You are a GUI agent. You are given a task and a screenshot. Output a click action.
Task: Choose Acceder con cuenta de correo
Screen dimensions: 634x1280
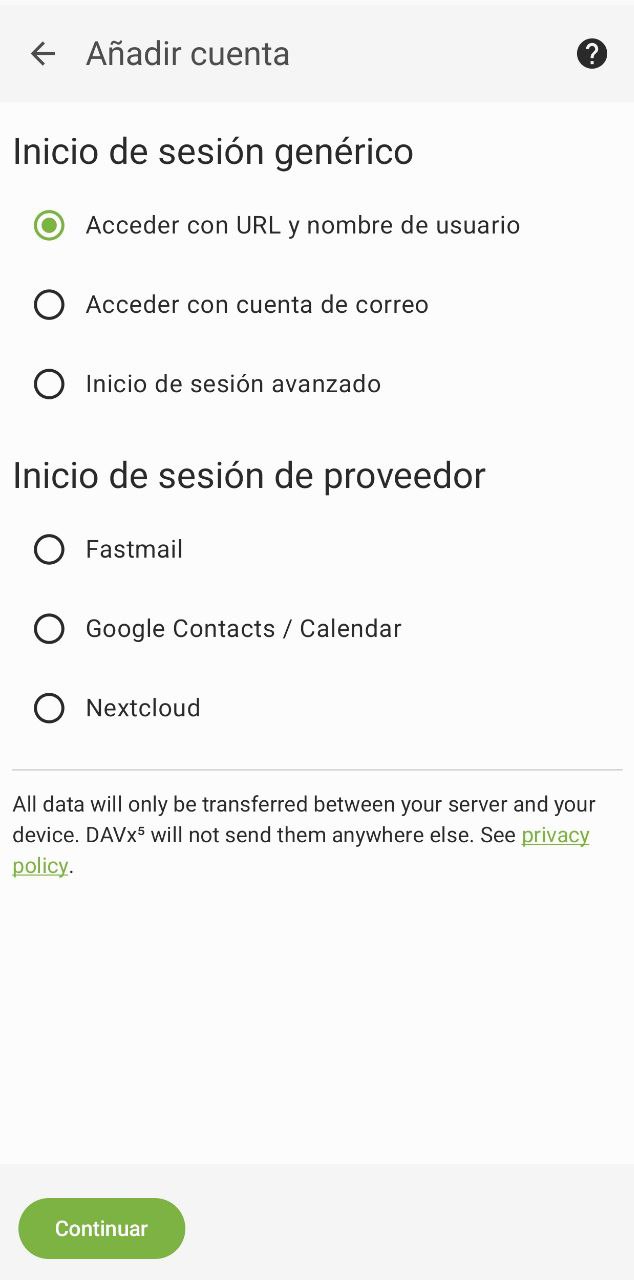click(49, 305)
